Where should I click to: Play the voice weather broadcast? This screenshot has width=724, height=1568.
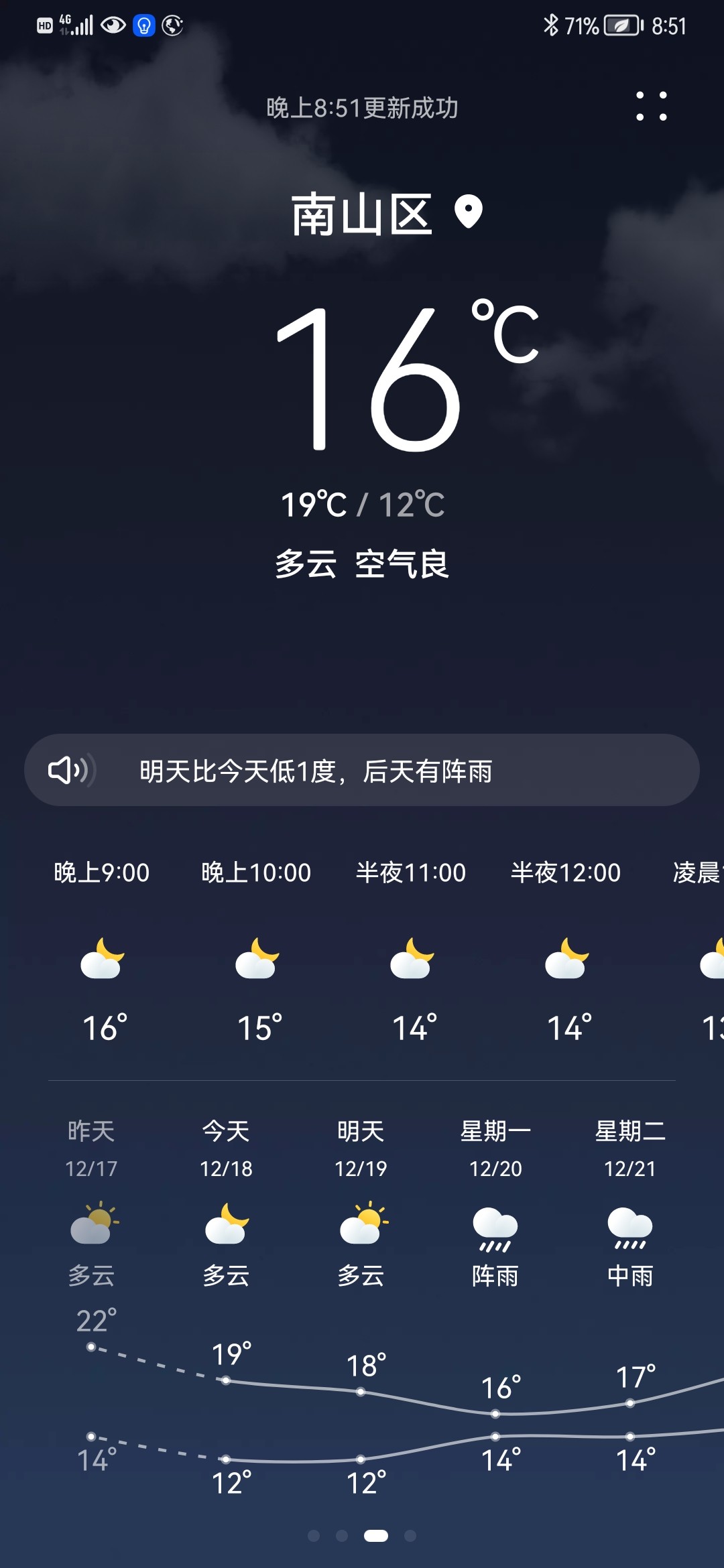pyautogui.click(x=68, y=771)
